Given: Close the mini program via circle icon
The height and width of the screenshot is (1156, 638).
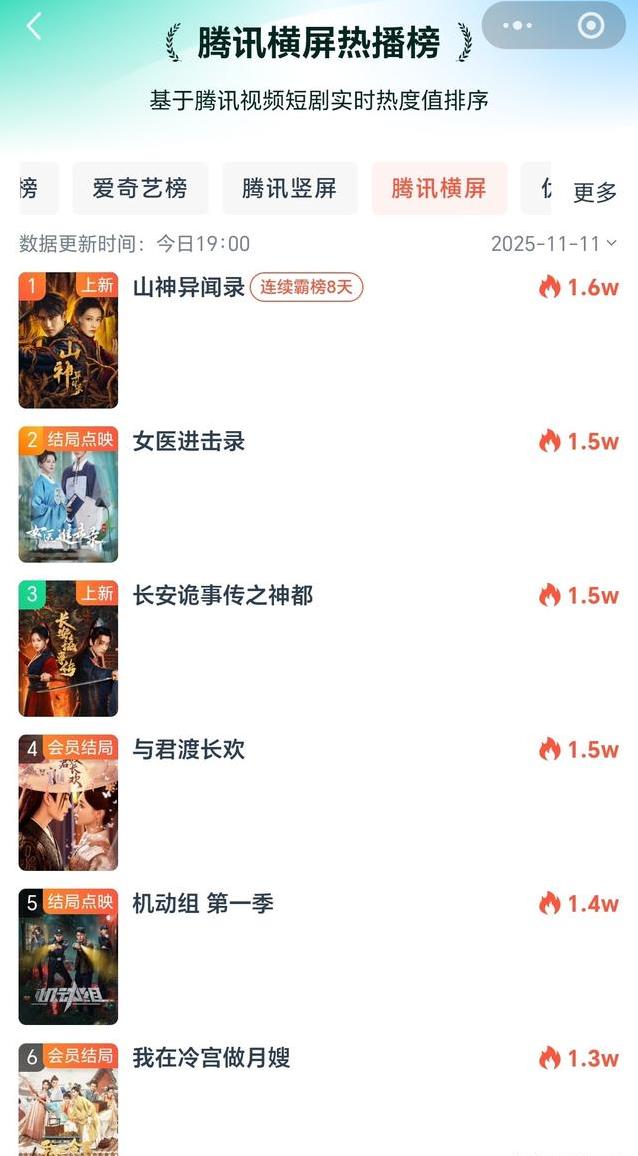Looking at the screenshot, I should [x=591, y=26].
